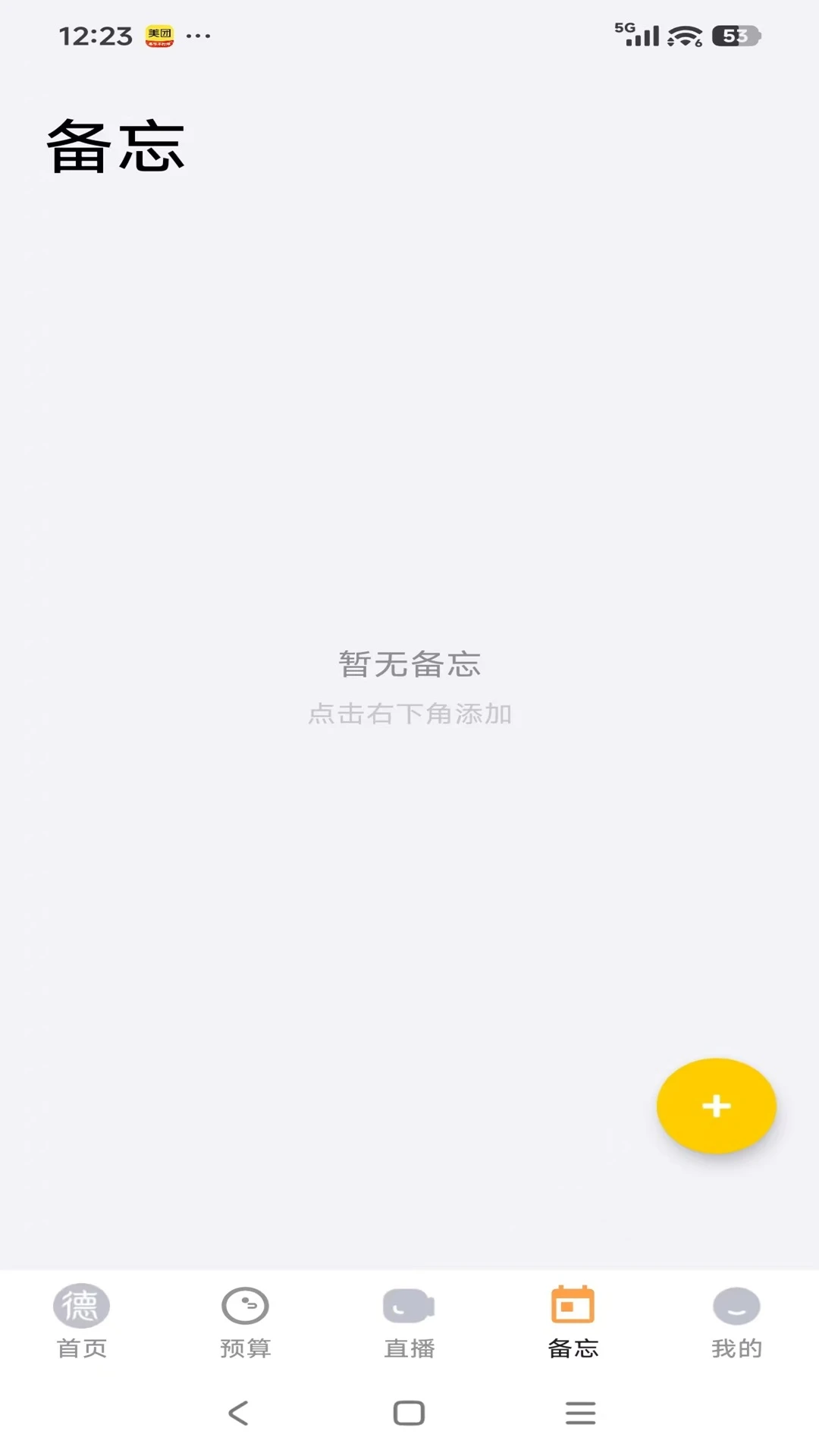Tap the 备忘 page title heading
Viewport: 819px width, 1456px height.
point(114,146)
